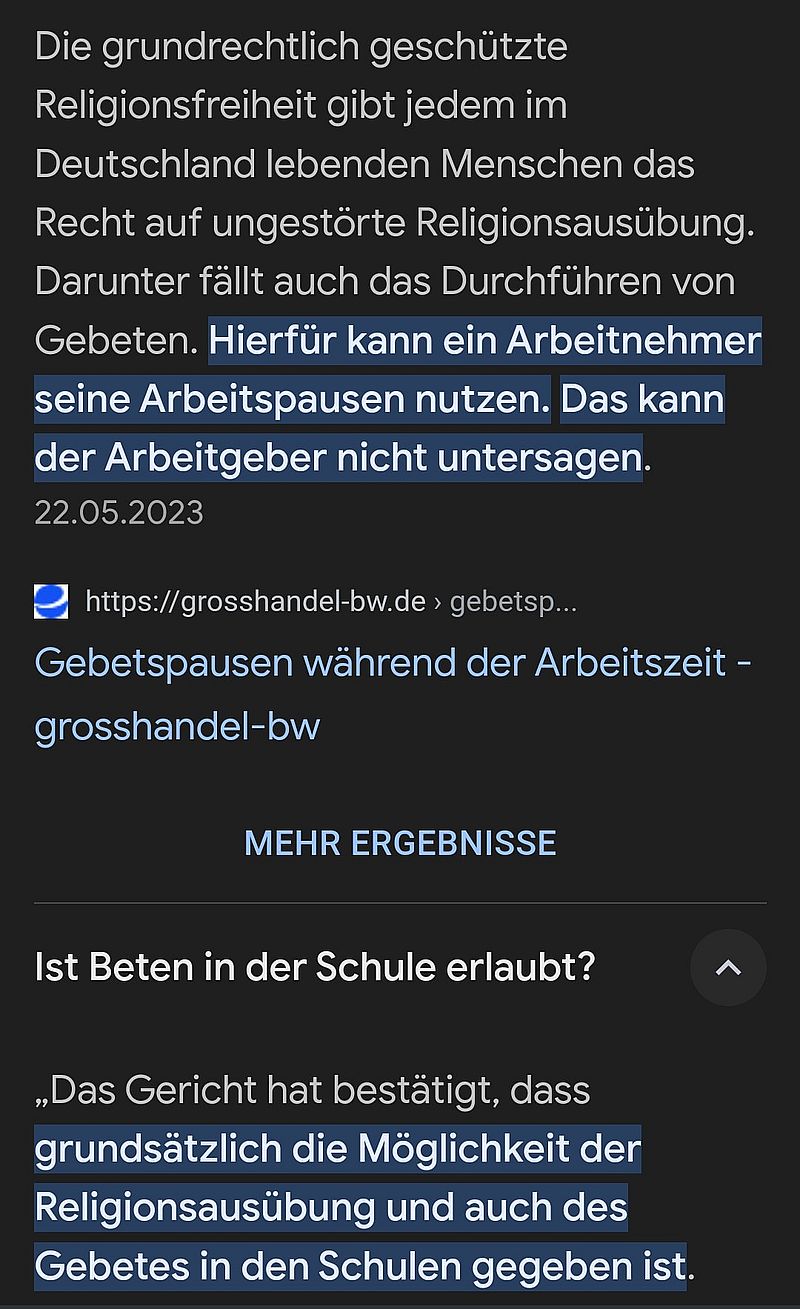Tap the question heading about praying in school
The width and height of the screenshot is (800, 1309).
click(315, 967)
